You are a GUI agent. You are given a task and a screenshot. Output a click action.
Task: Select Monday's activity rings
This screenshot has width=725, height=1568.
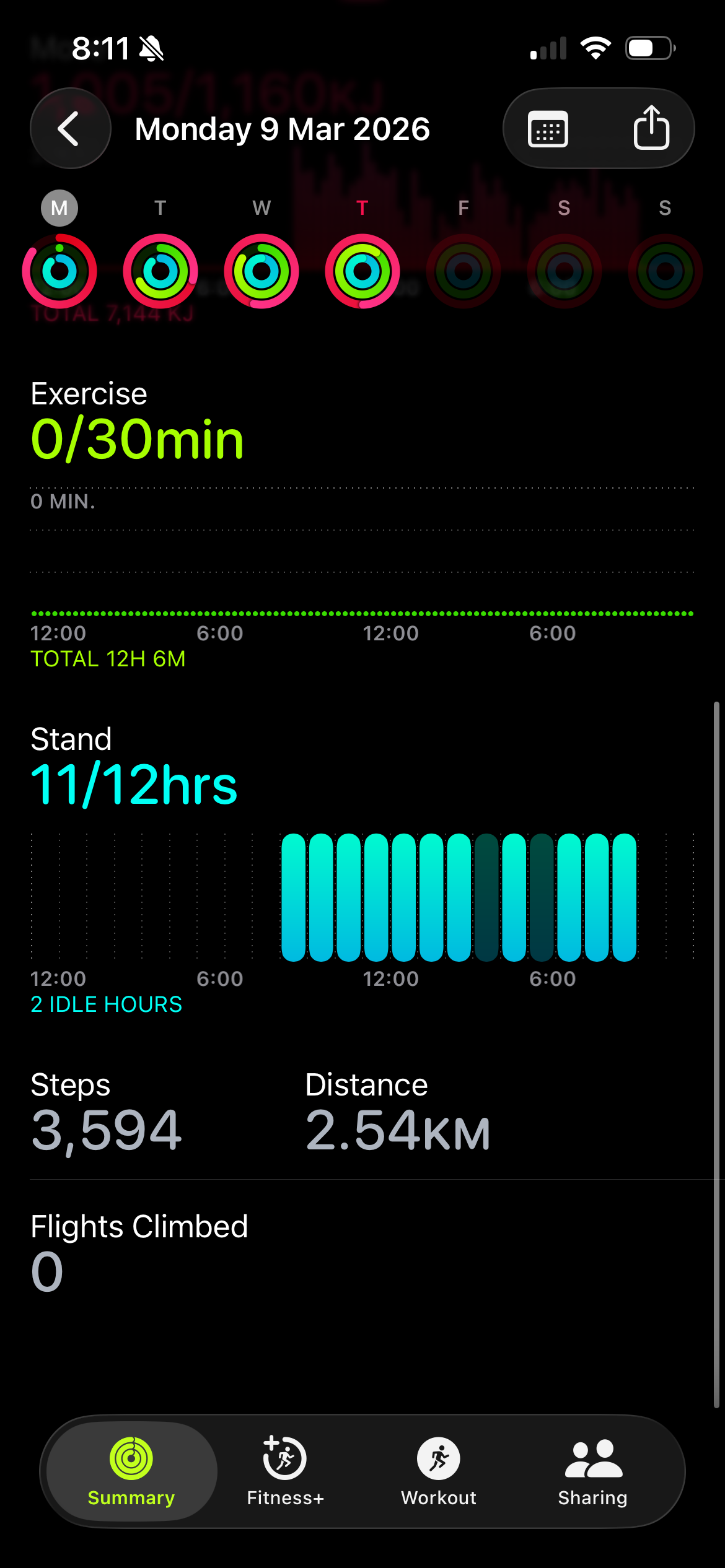coord(59,271)
